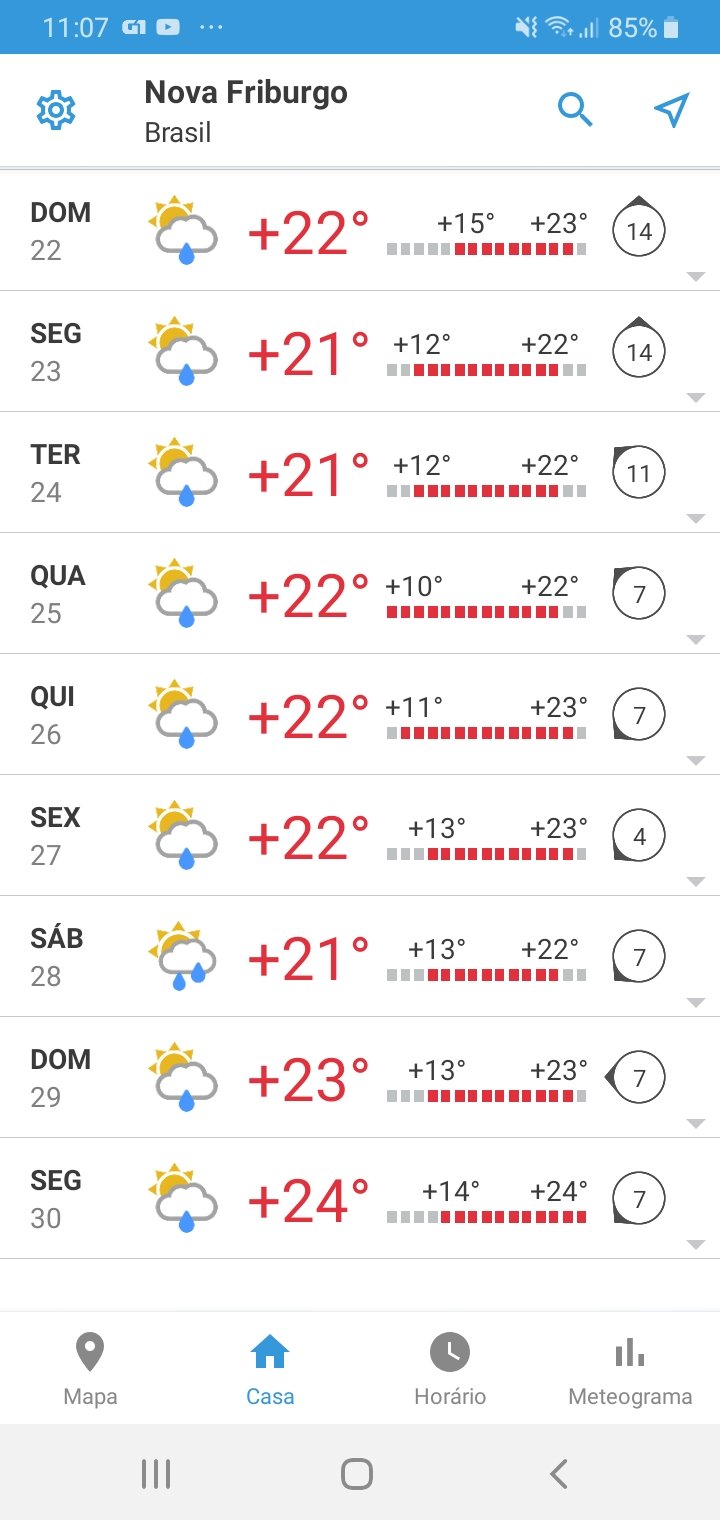Screen dimensions: 720x1520
Task: Expand the QUA 25 forecast
Action: (x=360, y=594)
